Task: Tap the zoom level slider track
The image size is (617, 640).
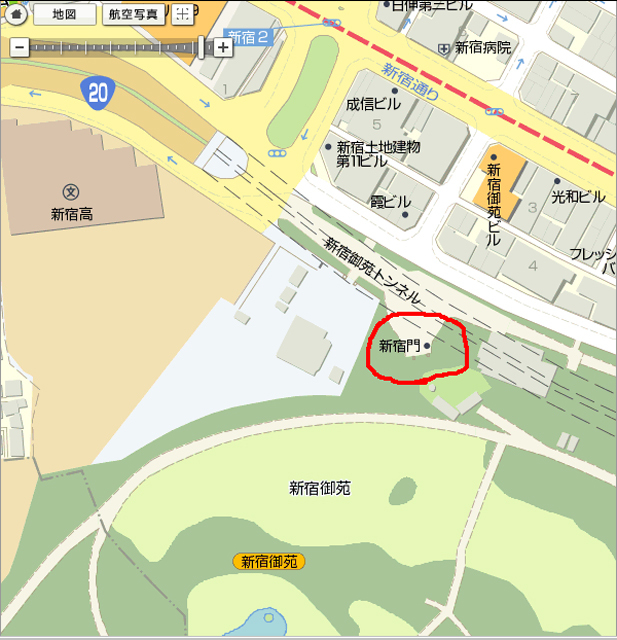Action: point(110,47)
